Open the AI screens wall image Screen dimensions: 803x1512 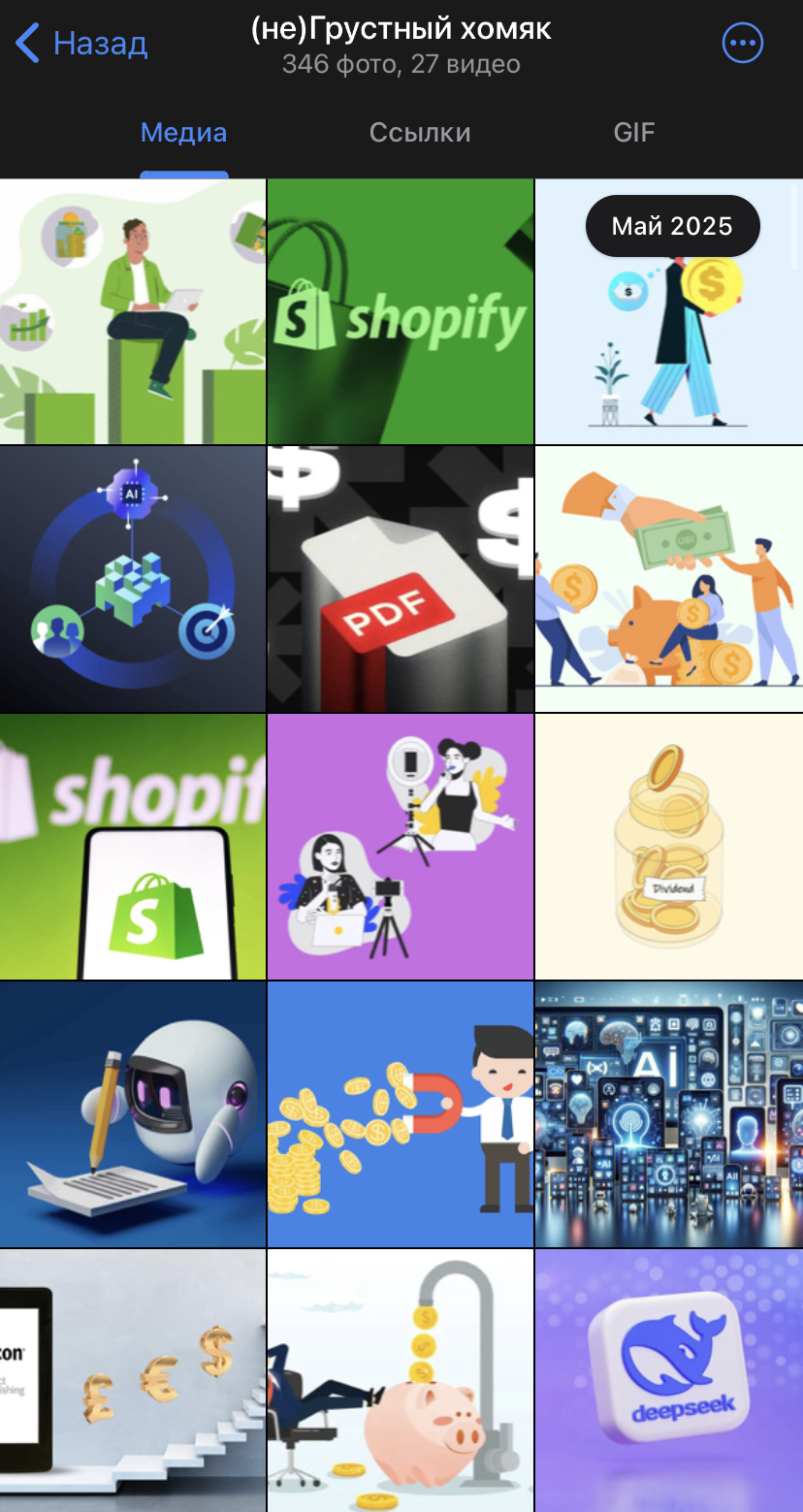pos(669,1113)
